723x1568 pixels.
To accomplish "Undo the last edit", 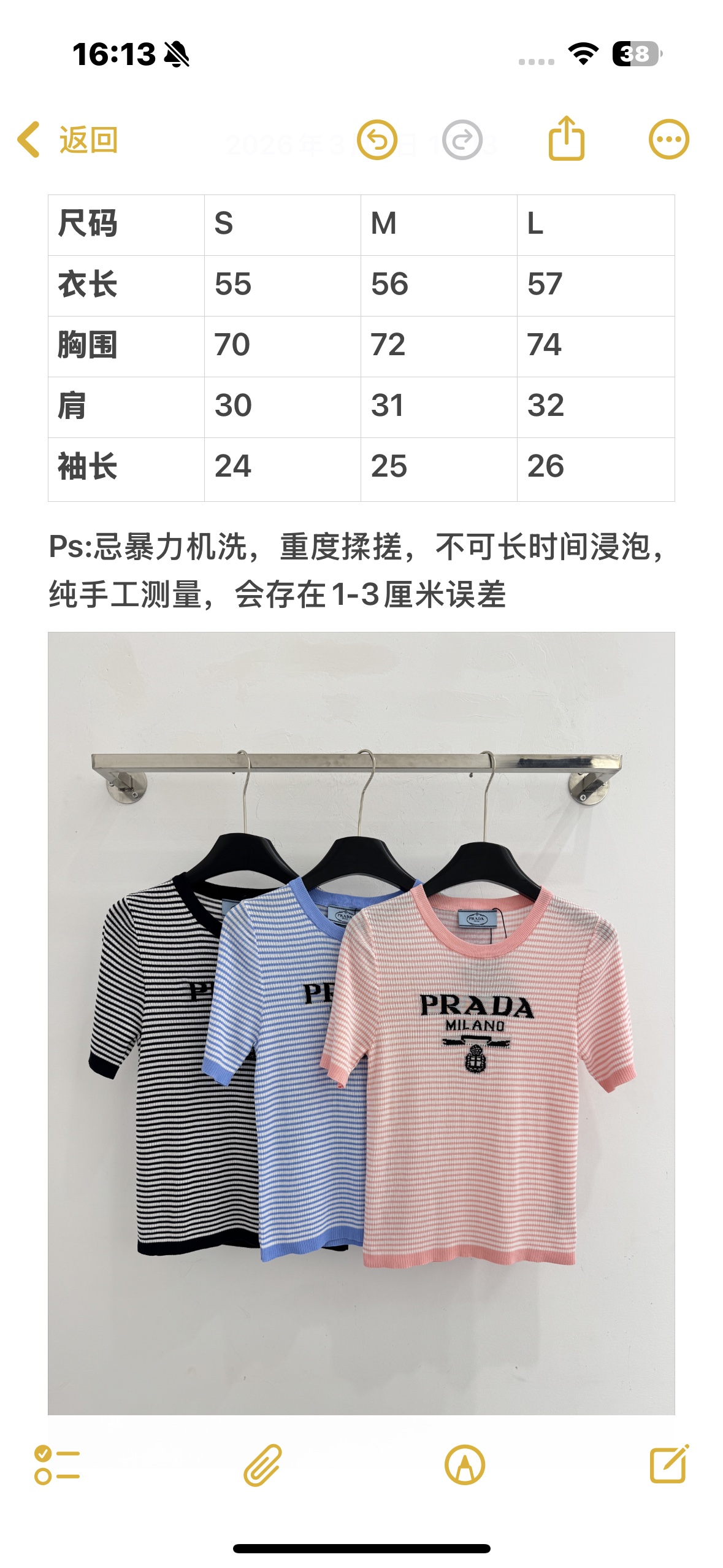I will point(377,140).
